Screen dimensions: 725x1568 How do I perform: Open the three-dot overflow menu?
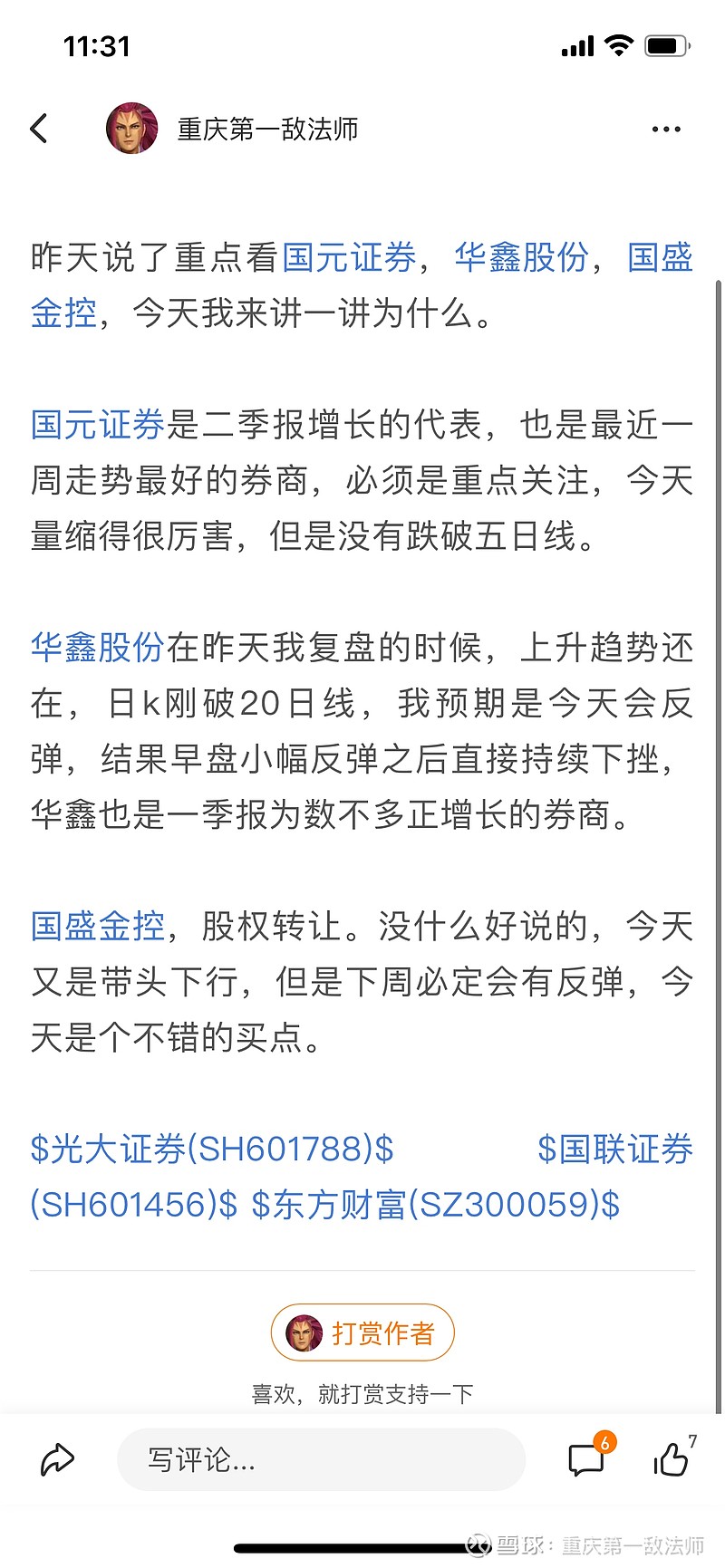[666, 130]
